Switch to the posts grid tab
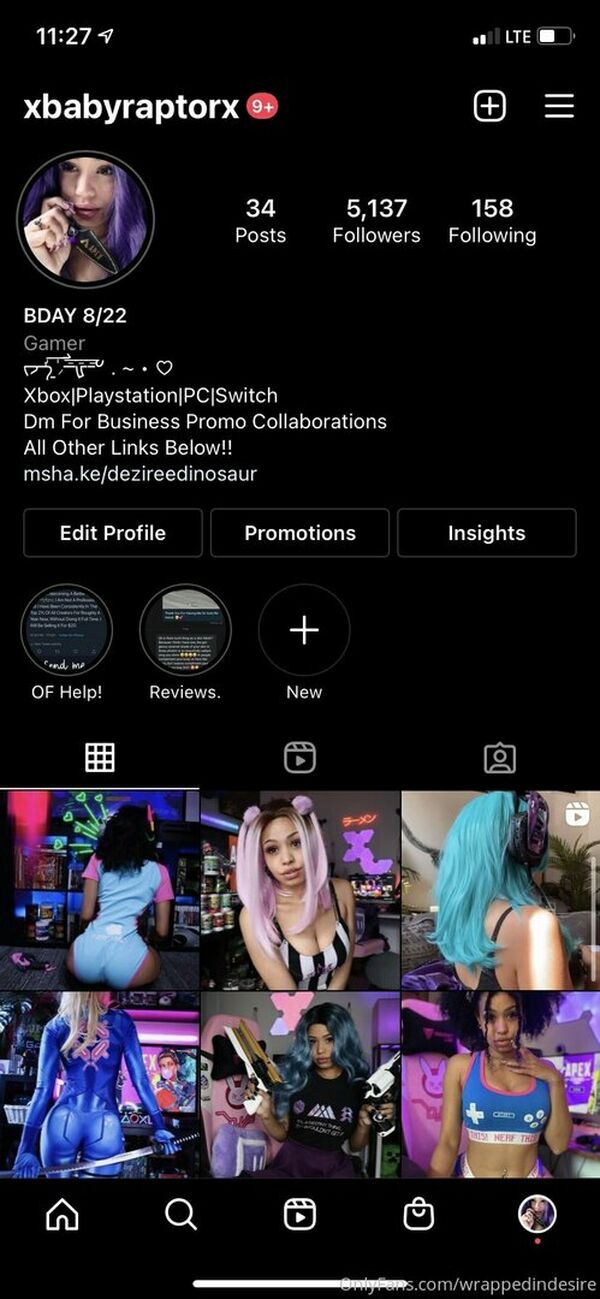The width and height of the screenshot is (600, 1299). point(100,758)
